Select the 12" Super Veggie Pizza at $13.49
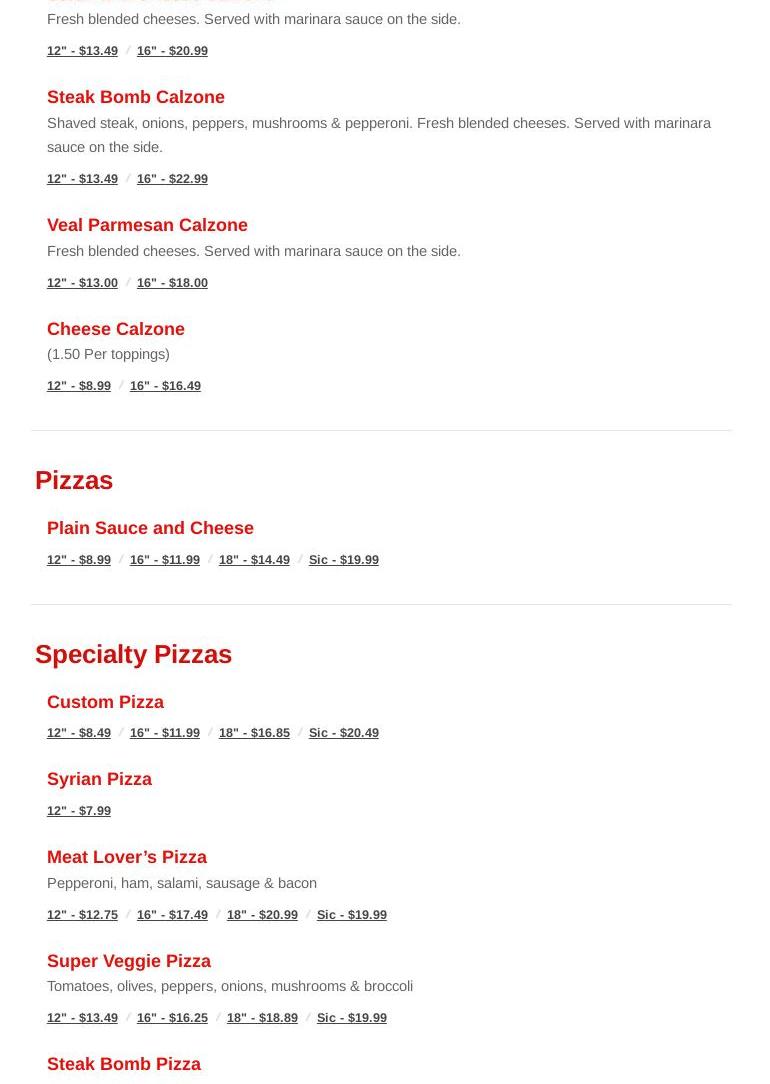The height and width of the screenshot is (1084, 770). [82, 1018]
